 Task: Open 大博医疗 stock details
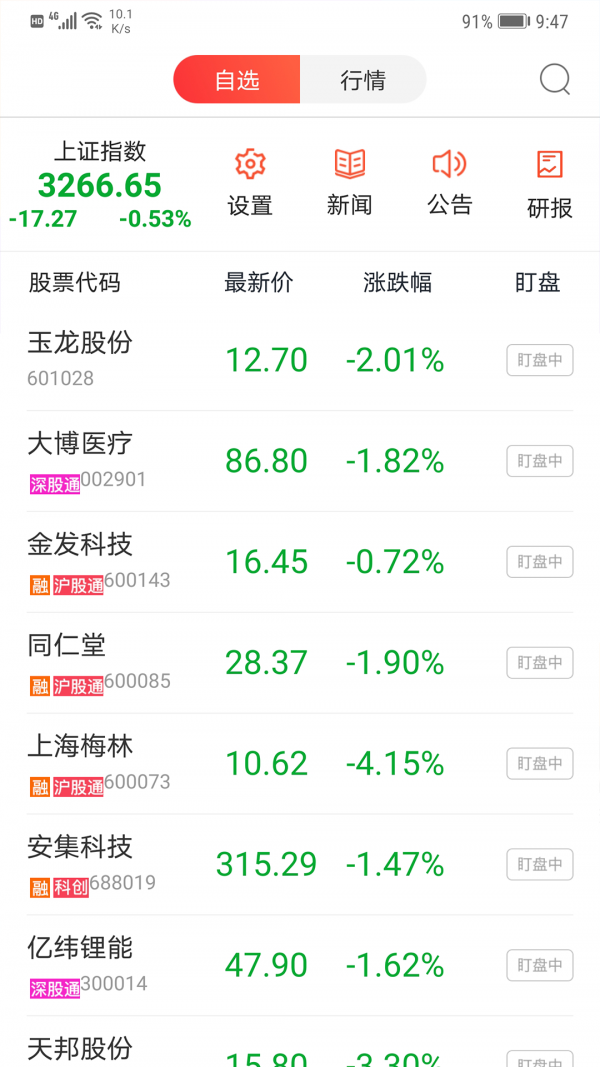pyautogui.click(x=80, y=460)
